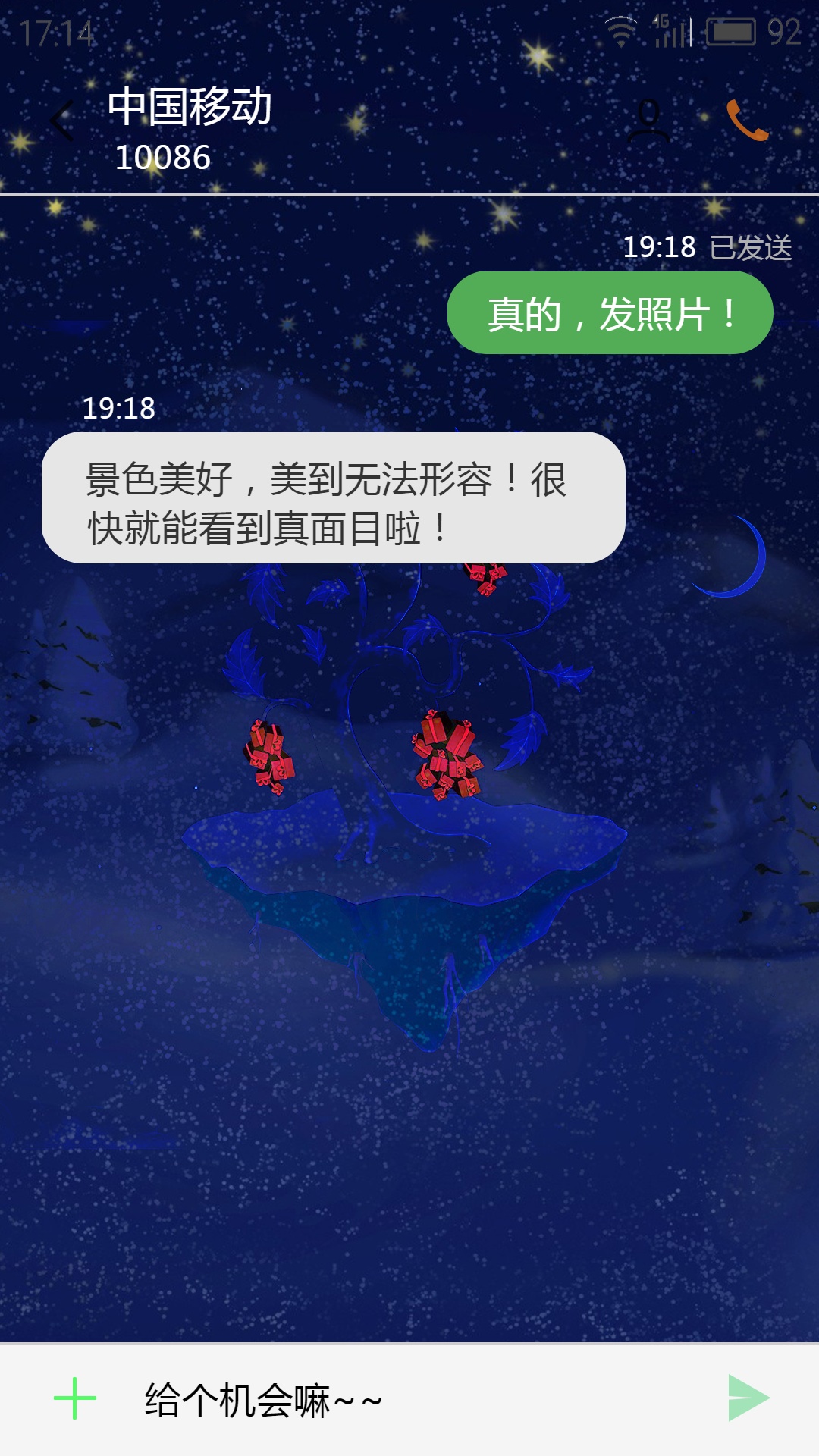Tap the received message 景色美好
The height and width of the screenshot is (1456, 819).
coord(334,498)
